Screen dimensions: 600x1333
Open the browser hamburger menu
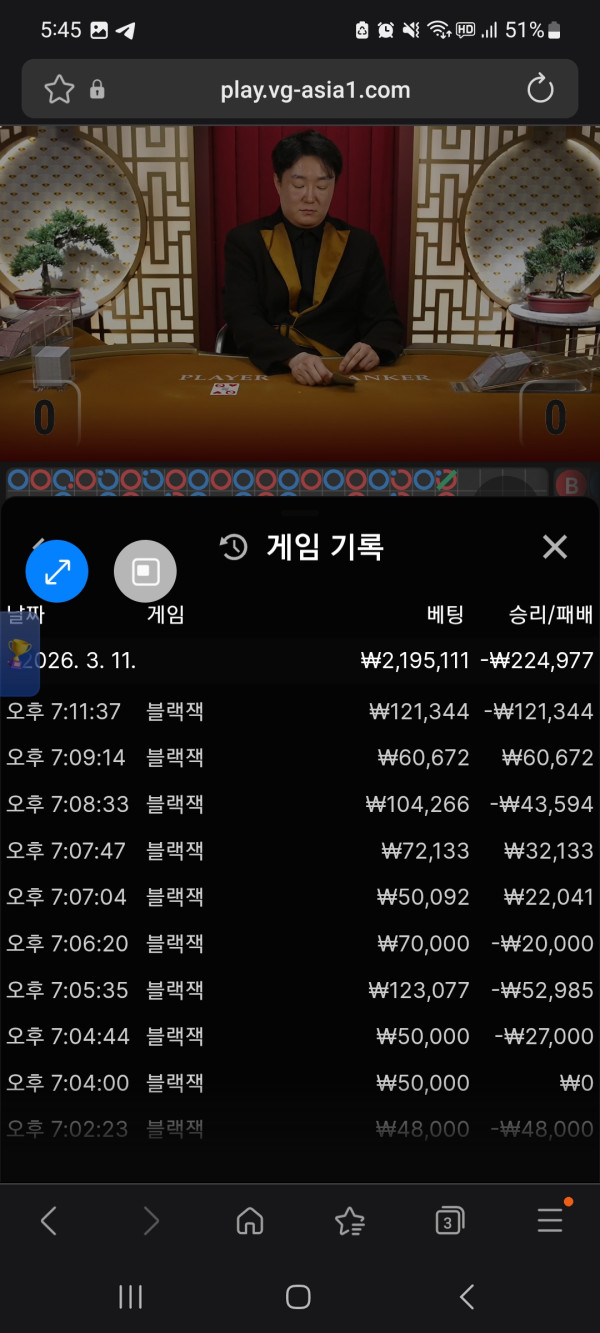pyautogui.click(x=551, y=1218)
